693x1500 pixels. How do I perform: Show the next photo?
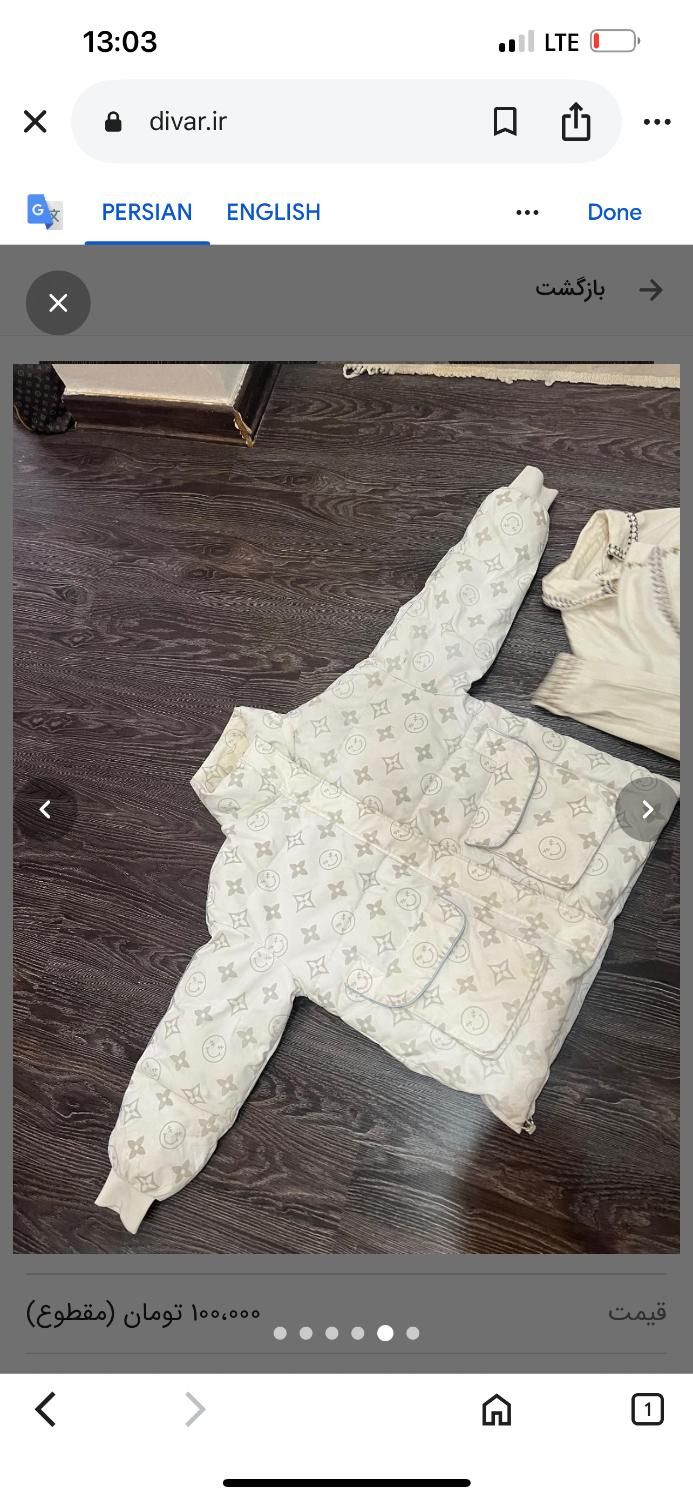[x=647, y=809]
